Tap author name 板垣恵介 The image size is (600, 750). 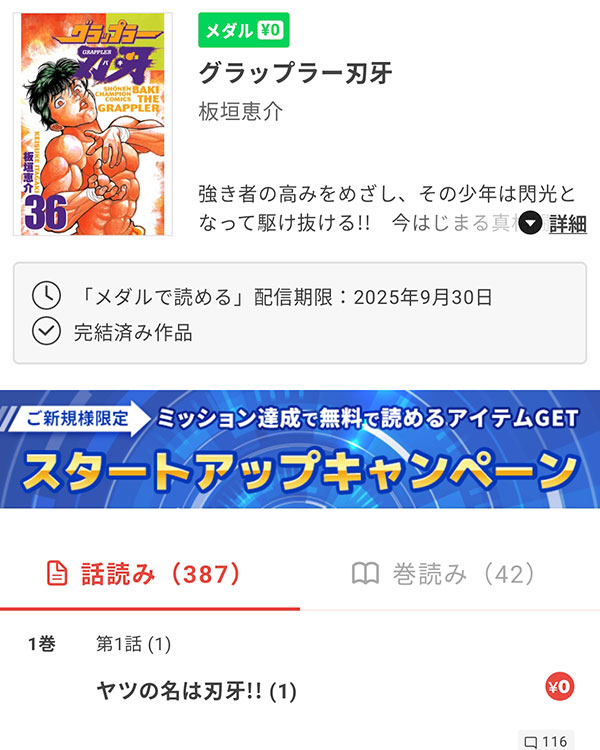pos(241,112)
